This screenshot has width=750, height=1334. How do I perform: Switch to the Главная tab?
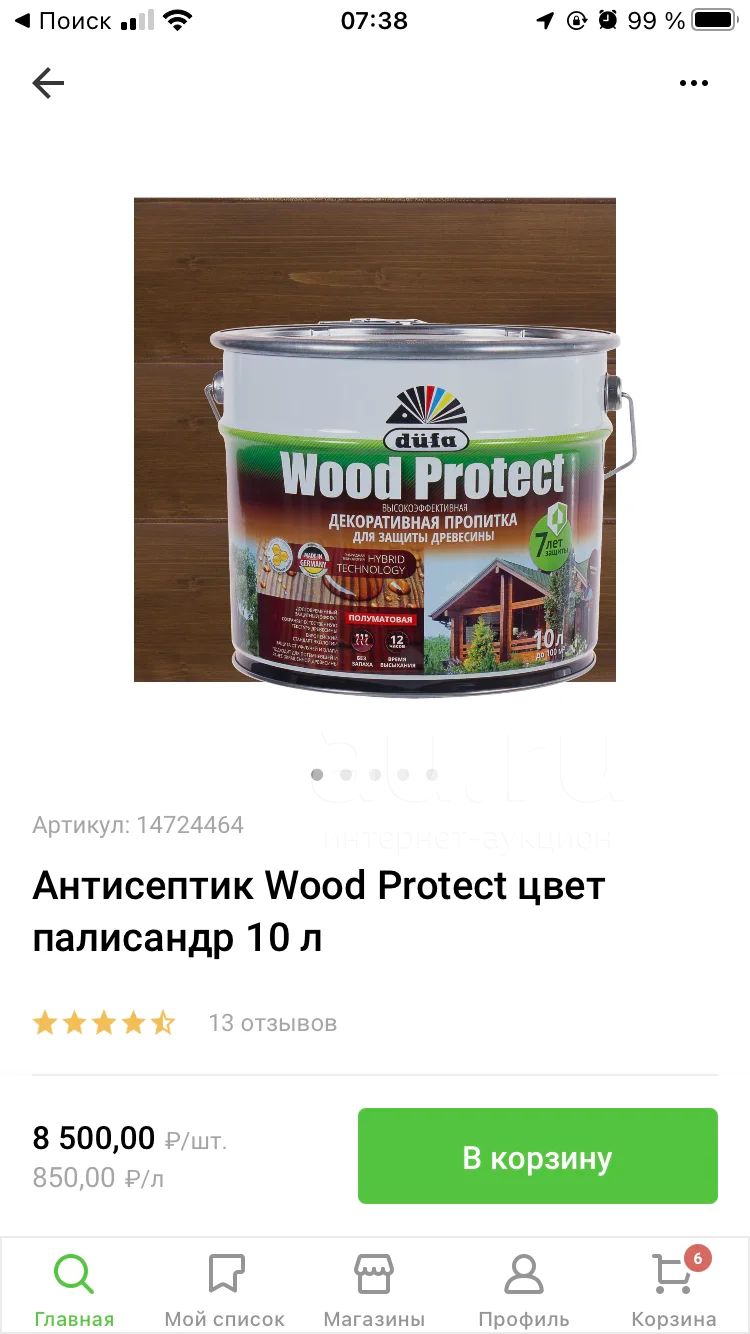(74, 1290)
